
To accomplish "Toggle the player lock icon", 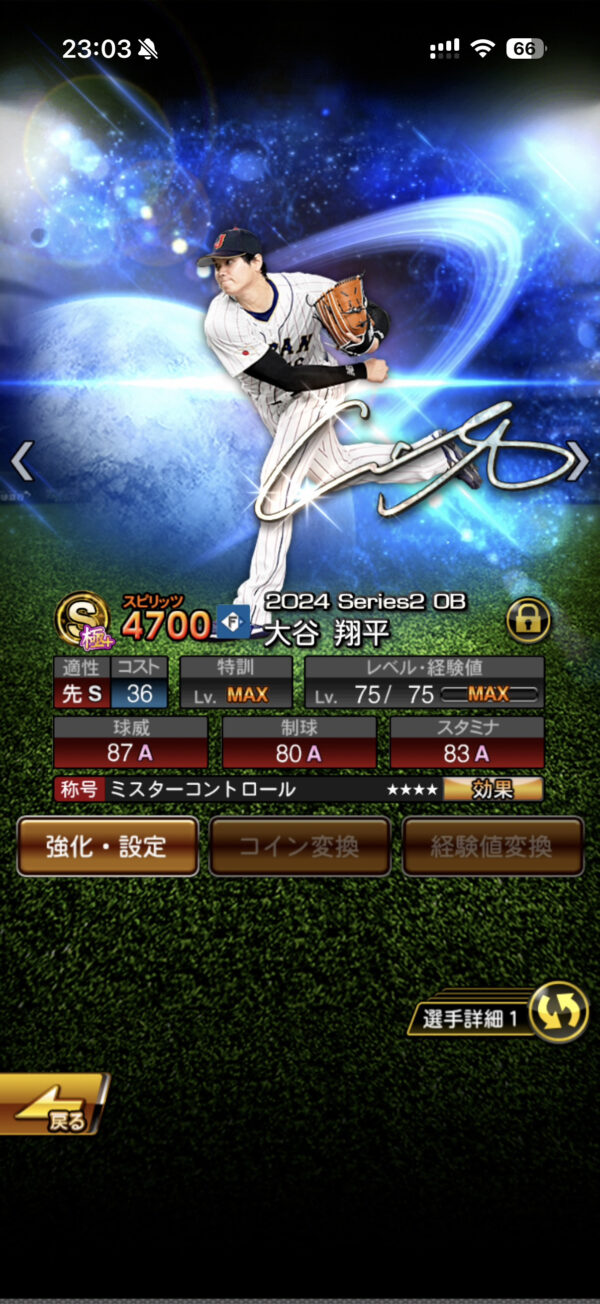I will (x=529, y=622).
